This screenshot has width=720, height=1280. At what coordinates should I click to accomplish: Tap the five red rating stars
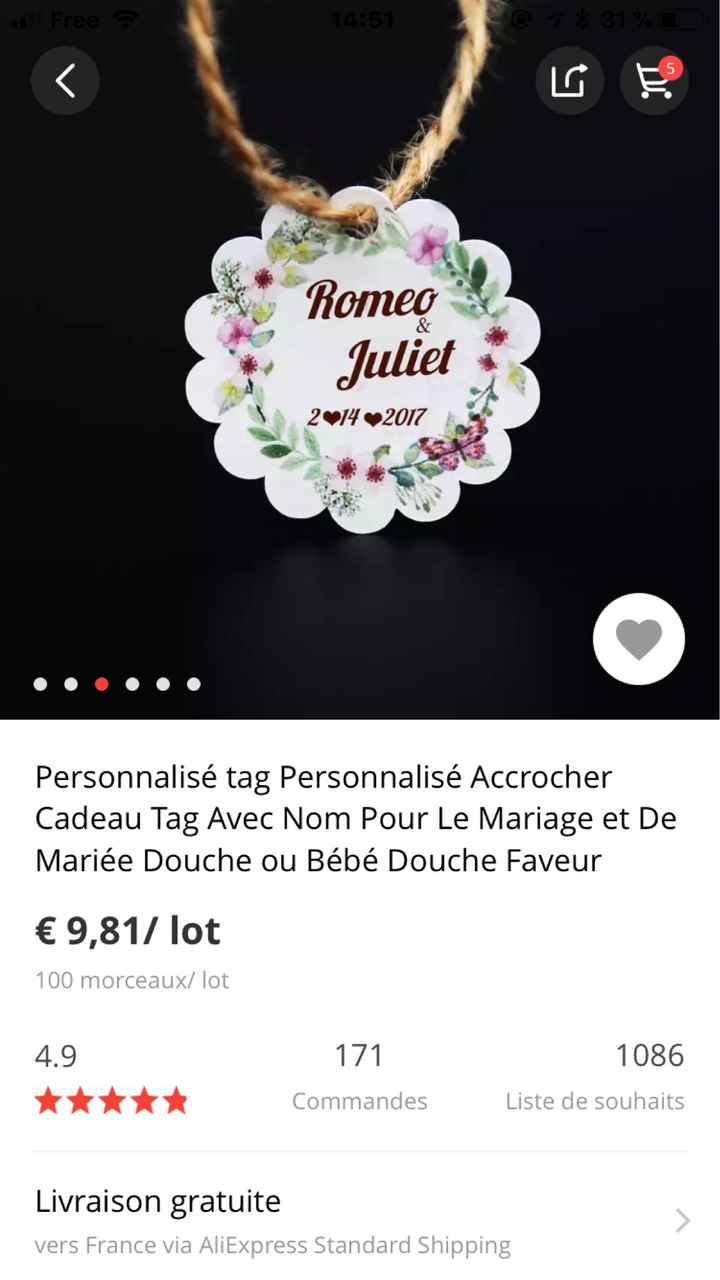pos(111,1100)
